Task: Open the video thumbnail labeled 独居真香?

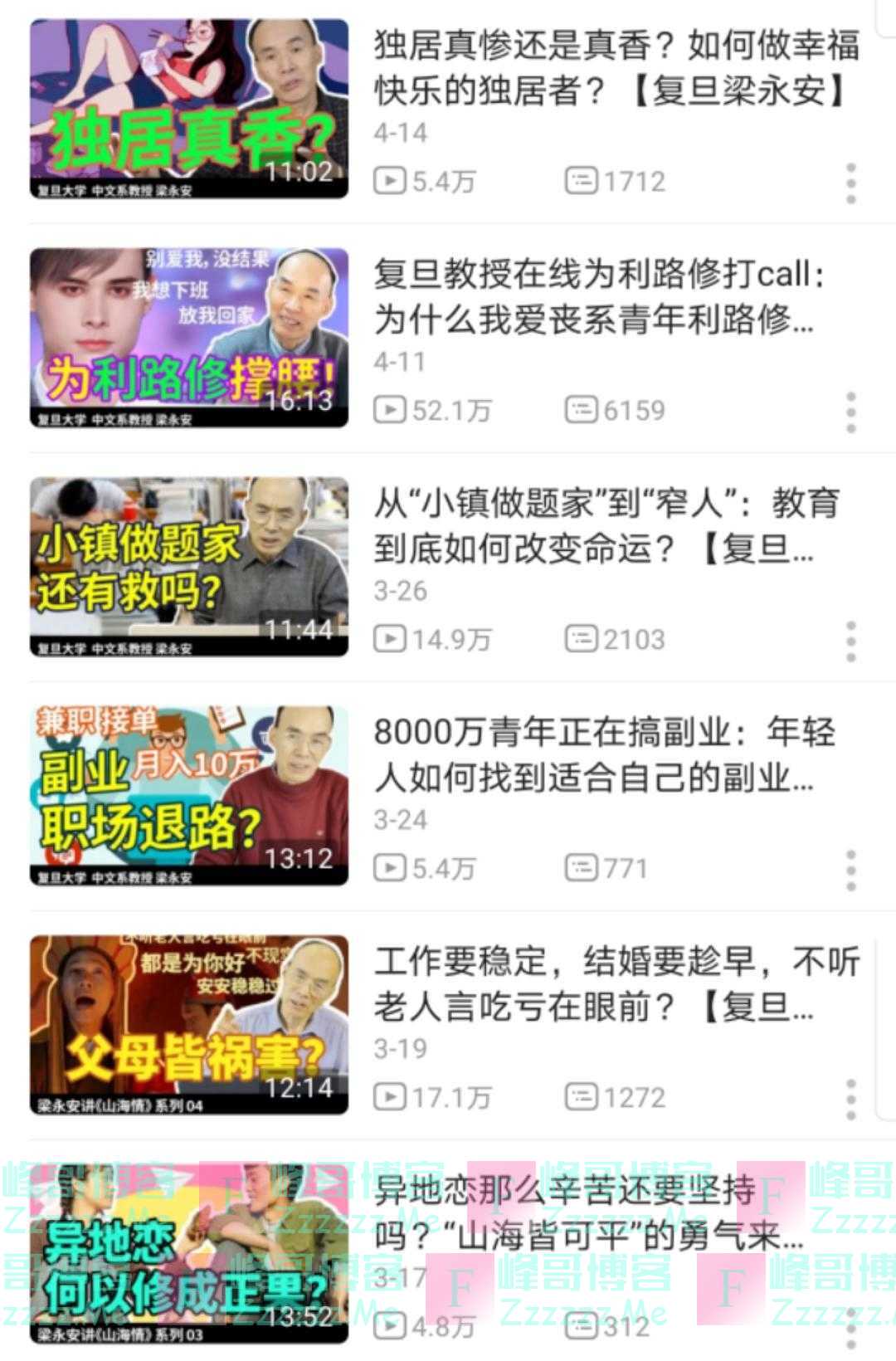Action: (x=189, y=108)
